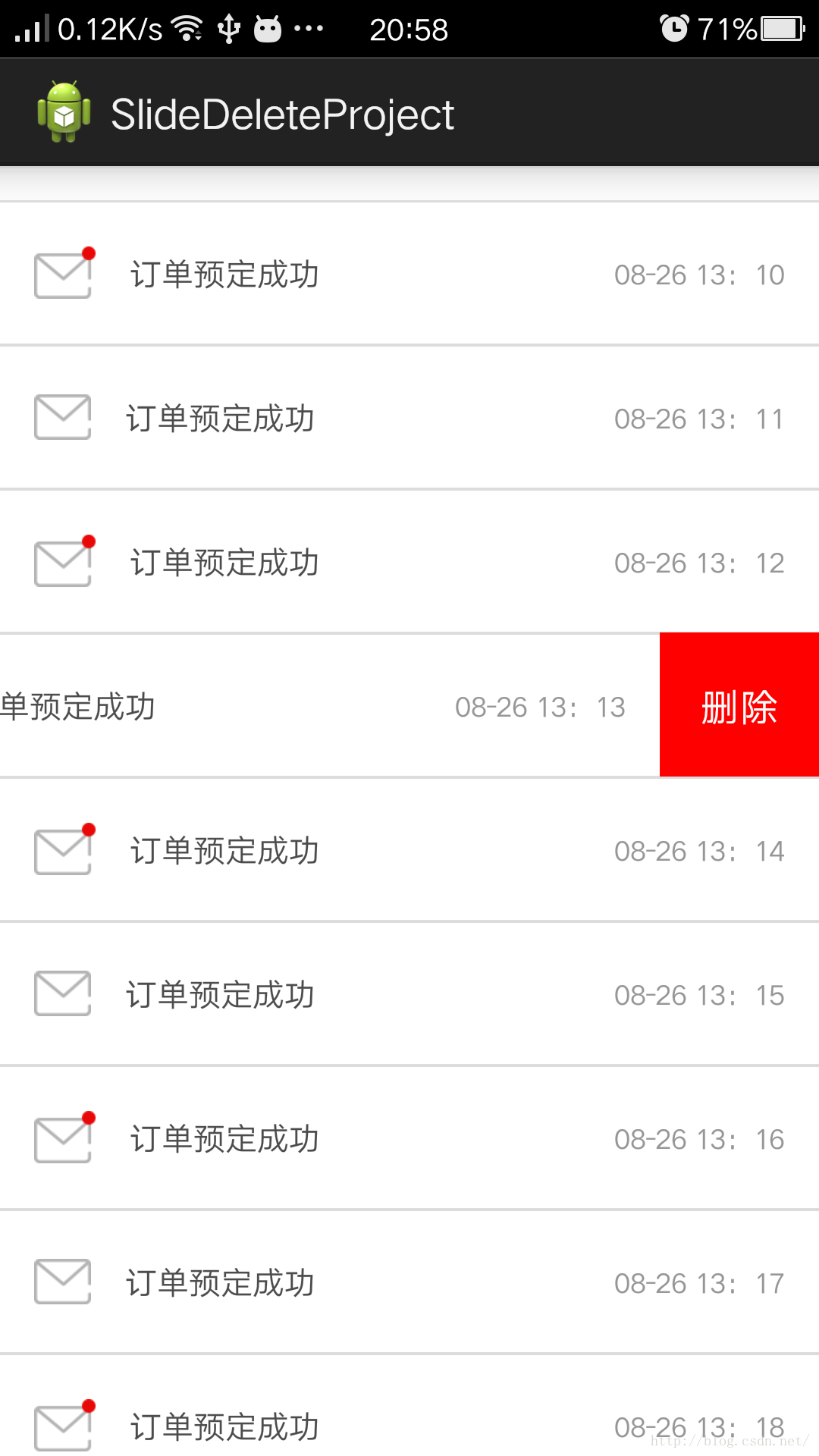View the message dated 08-26 13: 15
819x1456 pixels.
point(409,995)
